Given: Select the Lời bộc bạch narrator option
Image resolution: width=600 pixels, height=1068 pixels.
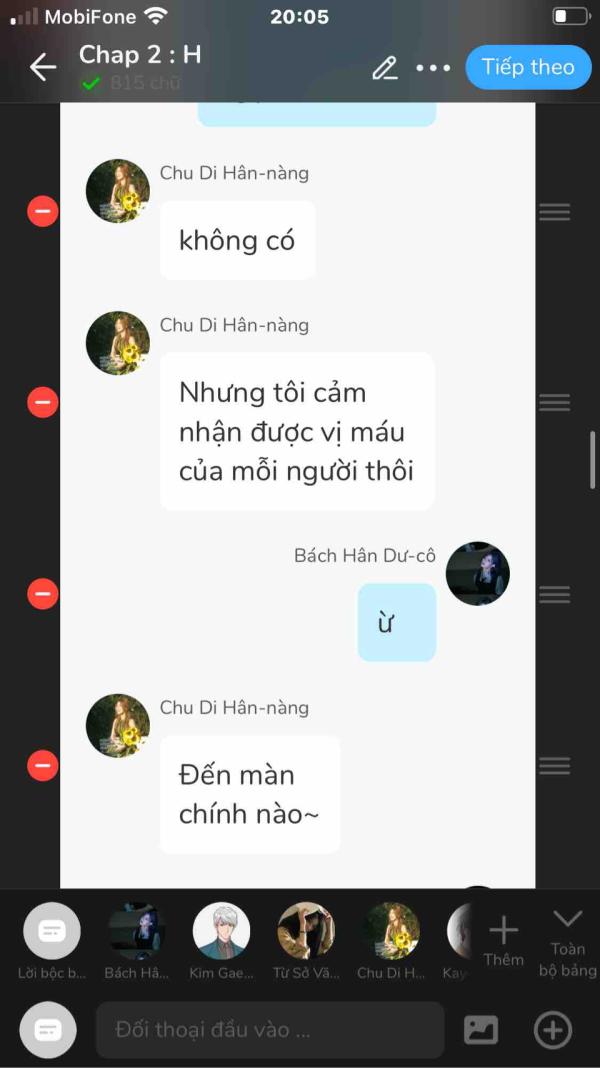Looking at the screenshot, I should [x=52, y=932].
